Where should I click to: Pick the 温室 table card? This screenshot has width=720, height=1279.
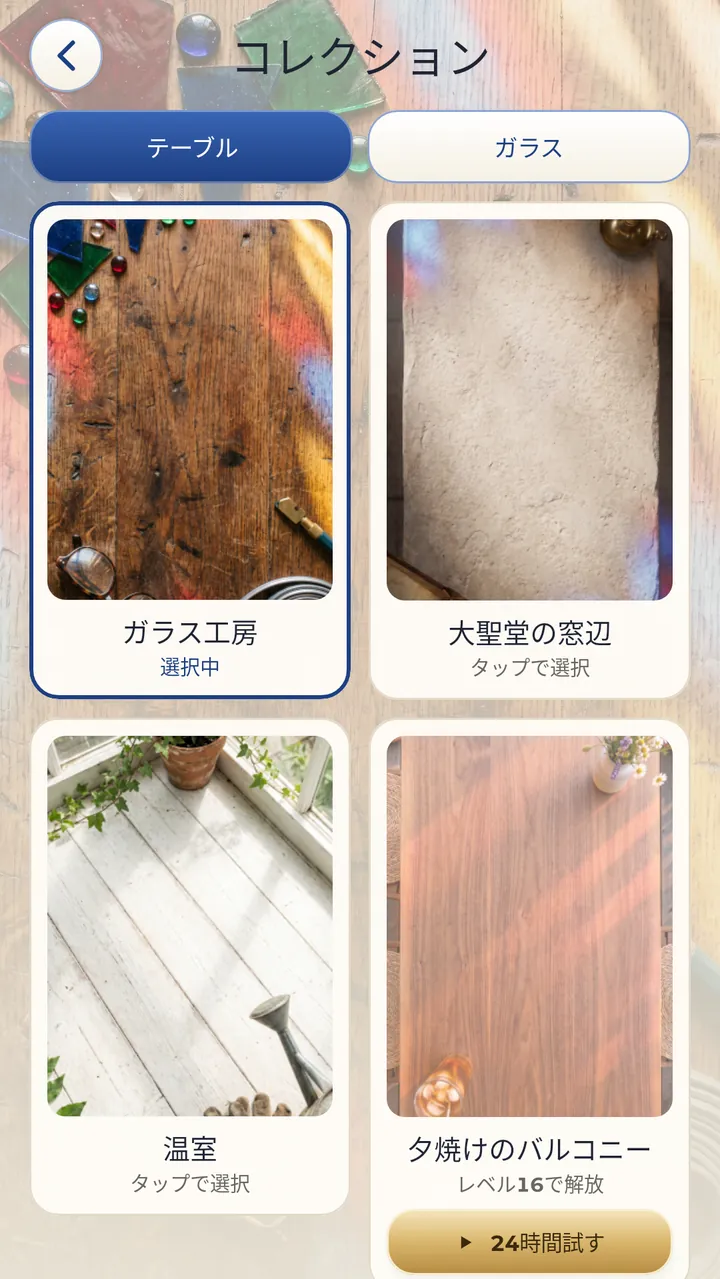point(190,966)
